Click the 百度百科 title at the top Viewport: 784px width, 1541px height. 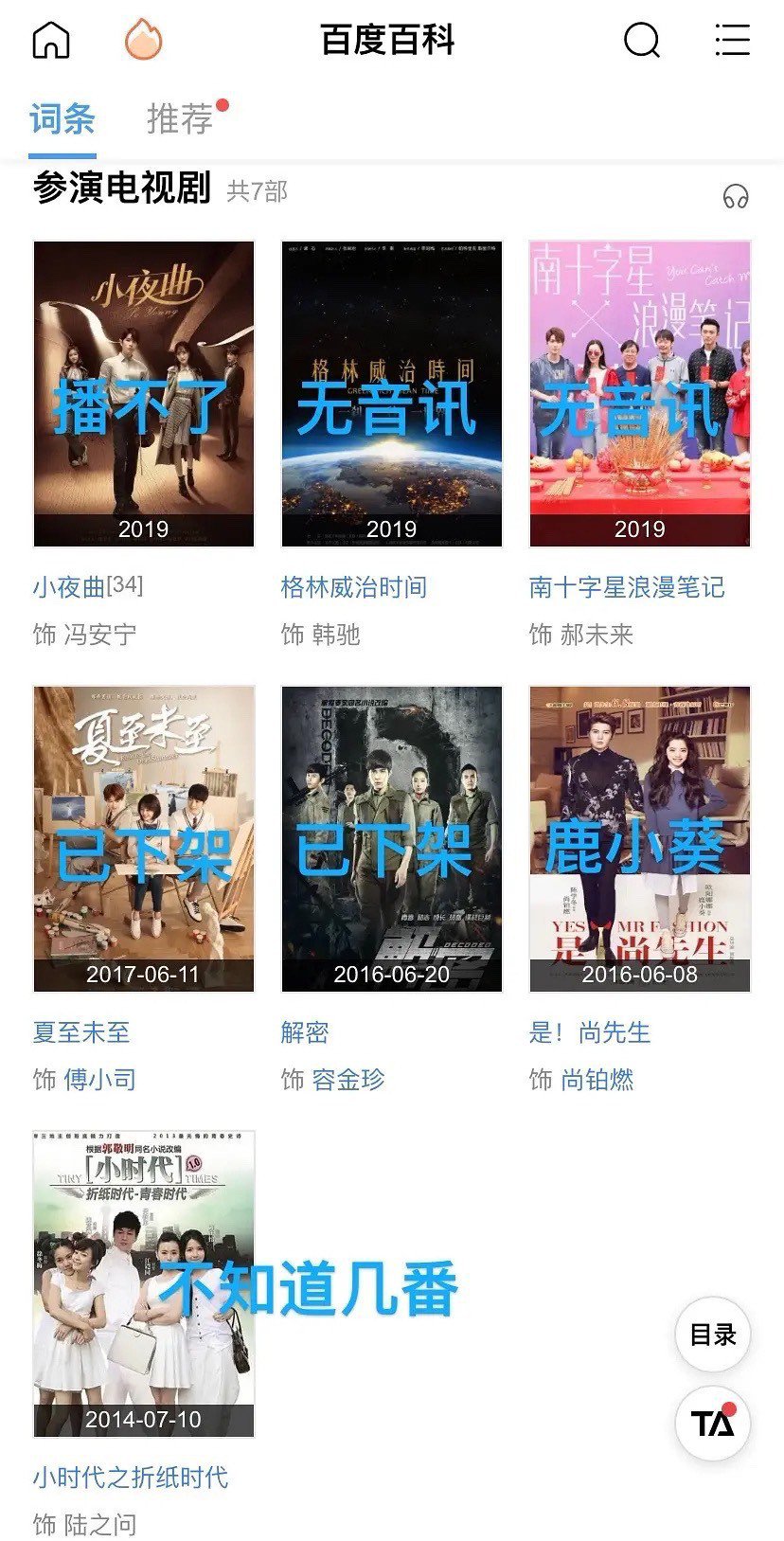391,40
